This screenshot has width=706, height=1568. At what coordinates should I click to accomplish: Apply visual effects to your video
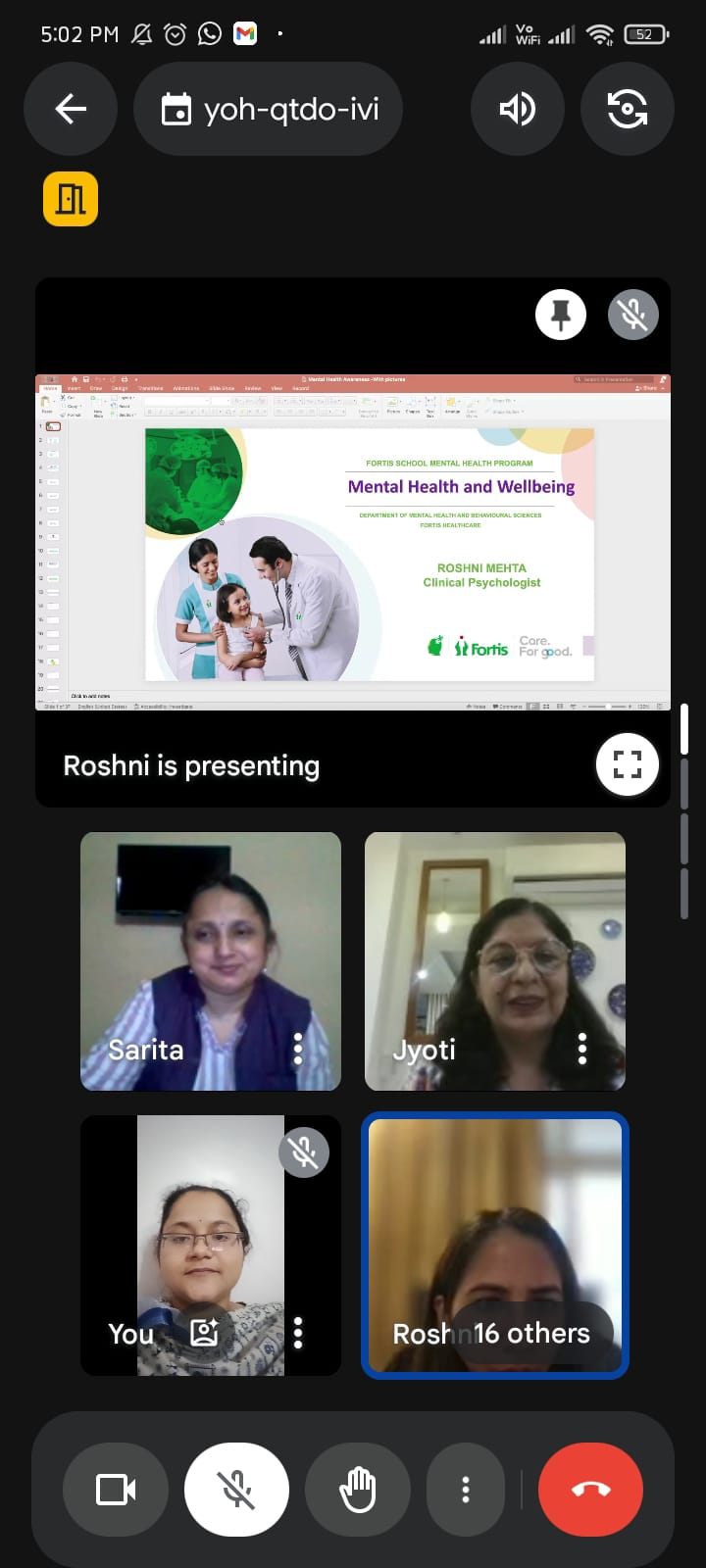[204, 1332]
